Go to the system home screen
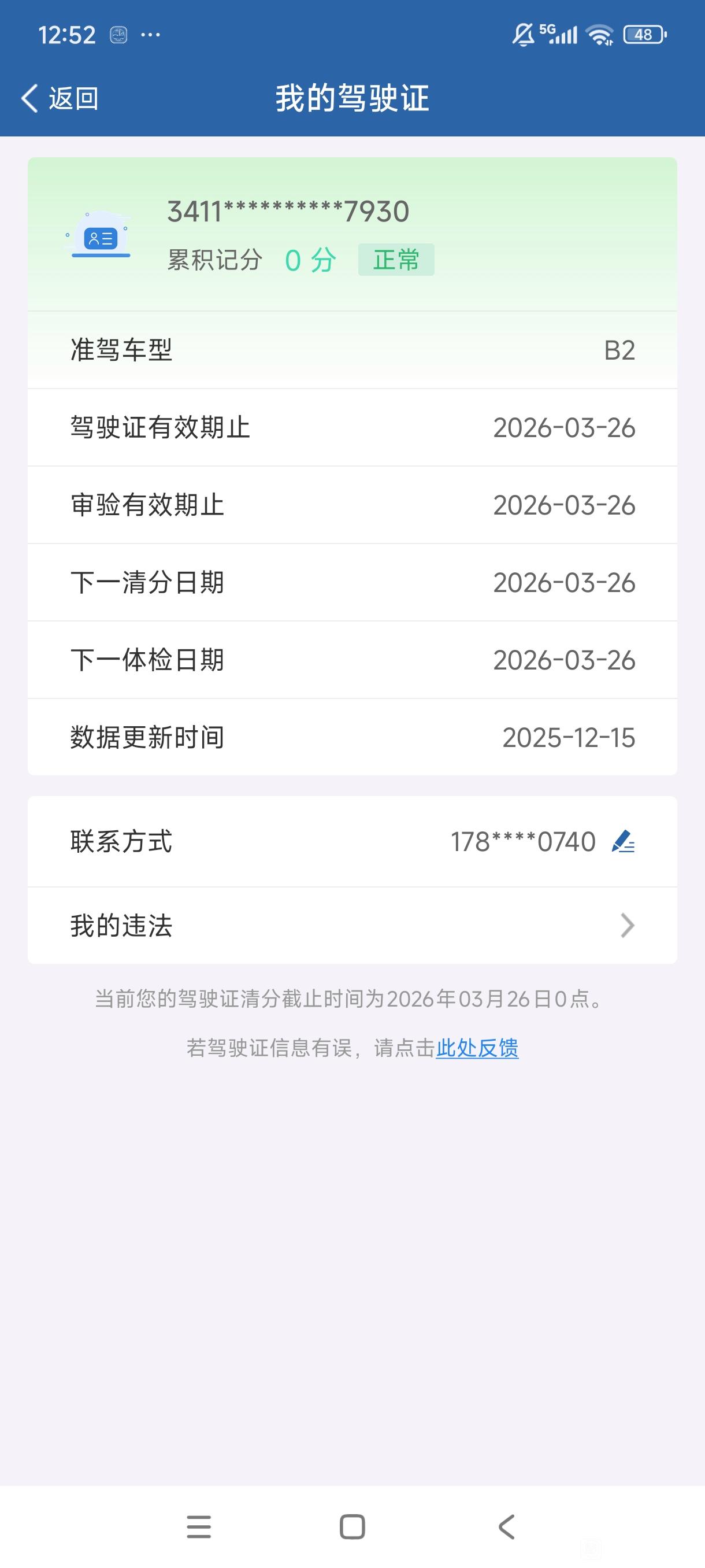705x1568 pixels. tap(352, 1527)
